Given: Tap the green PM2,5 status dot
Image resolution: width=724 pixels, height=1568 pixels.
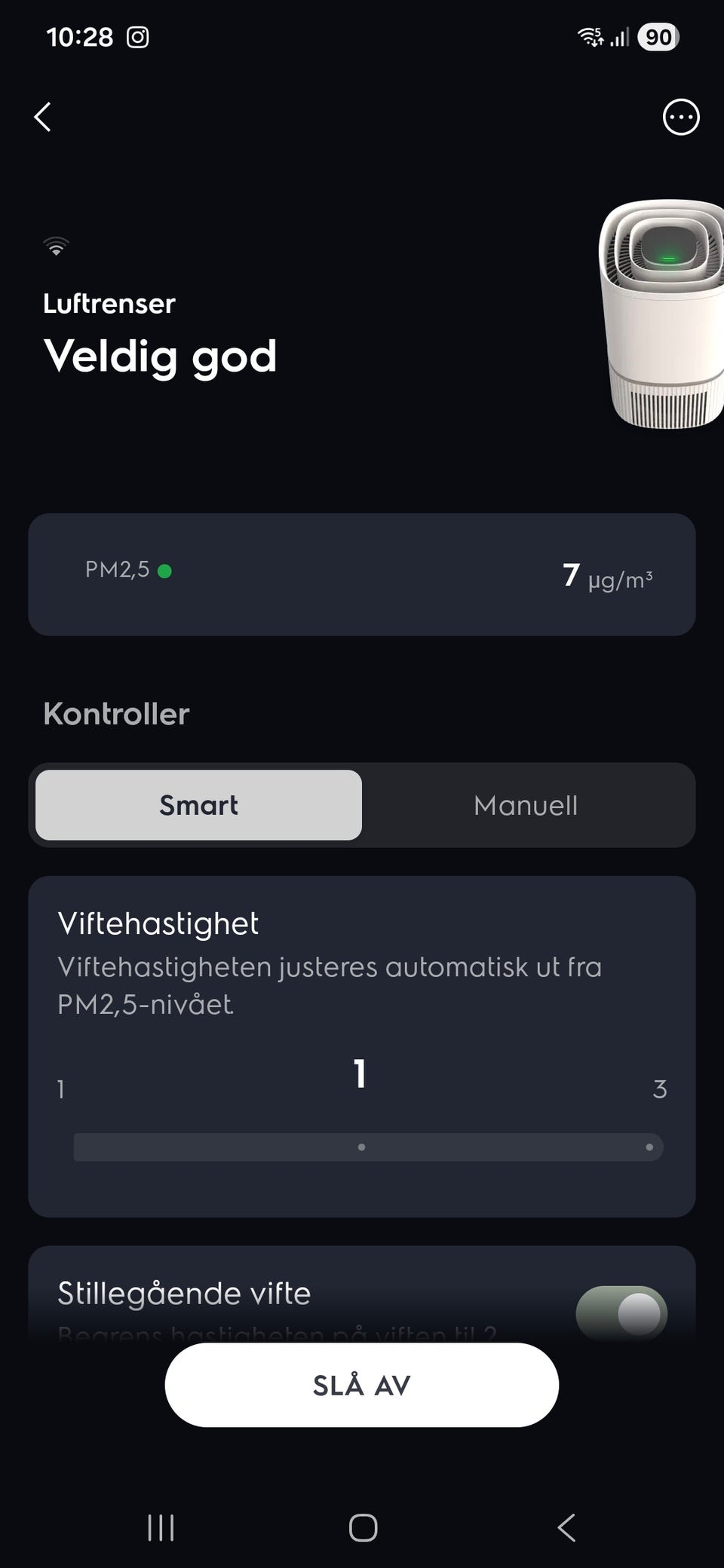Looking at the screenshot, I should 166,571.
